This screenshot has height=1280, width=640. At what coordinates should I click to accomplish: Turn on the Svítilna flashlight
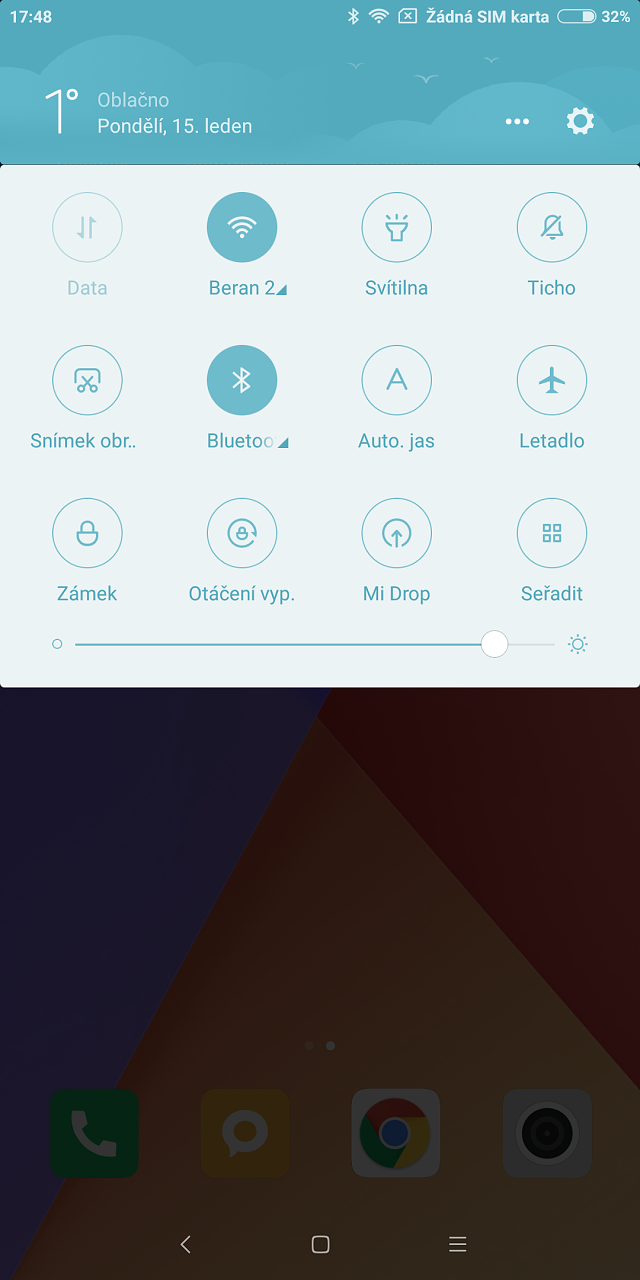[397, 228]
